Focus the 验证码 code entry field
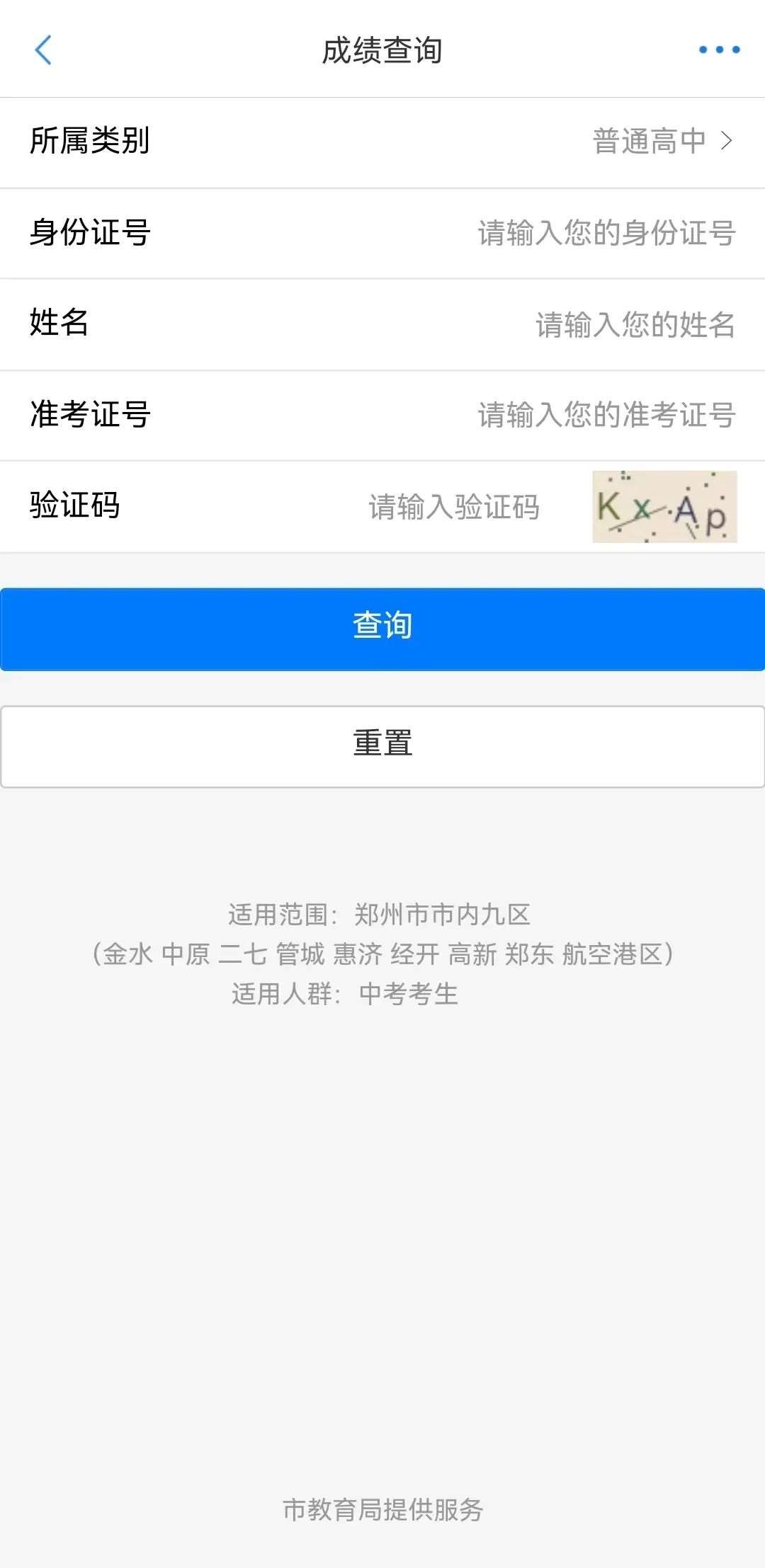Screen dimensions: 765x1568 pyautogui.click(x=453, y=507)
